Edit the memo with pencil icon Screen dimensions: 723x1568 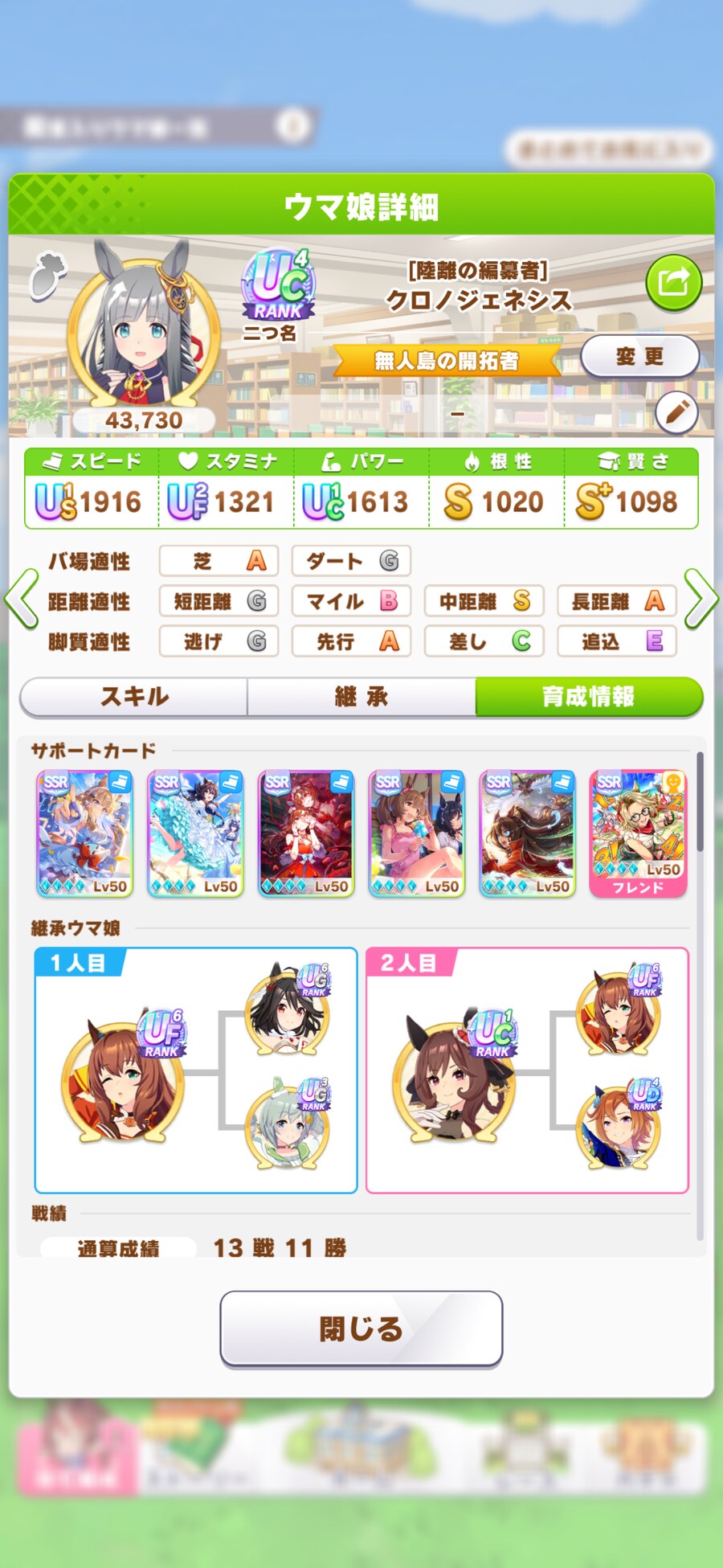click(676, 413)
